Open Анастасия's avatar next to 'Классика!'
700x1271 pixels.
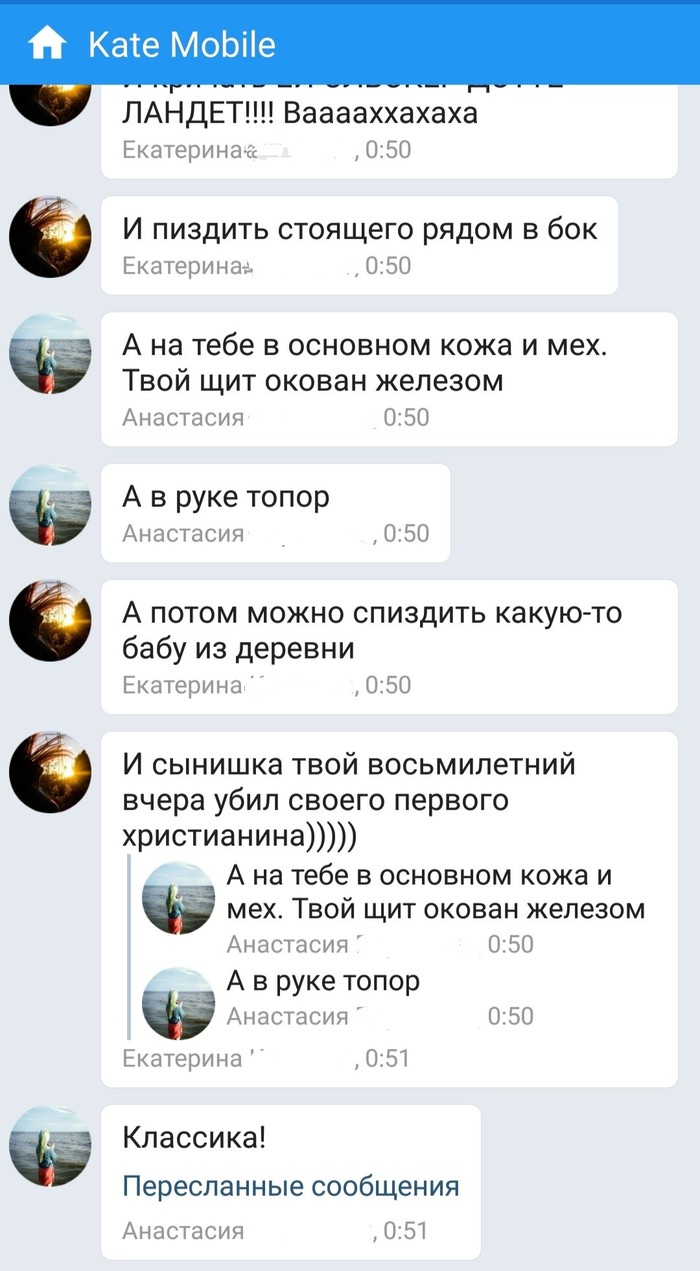tap(50, 1146)
